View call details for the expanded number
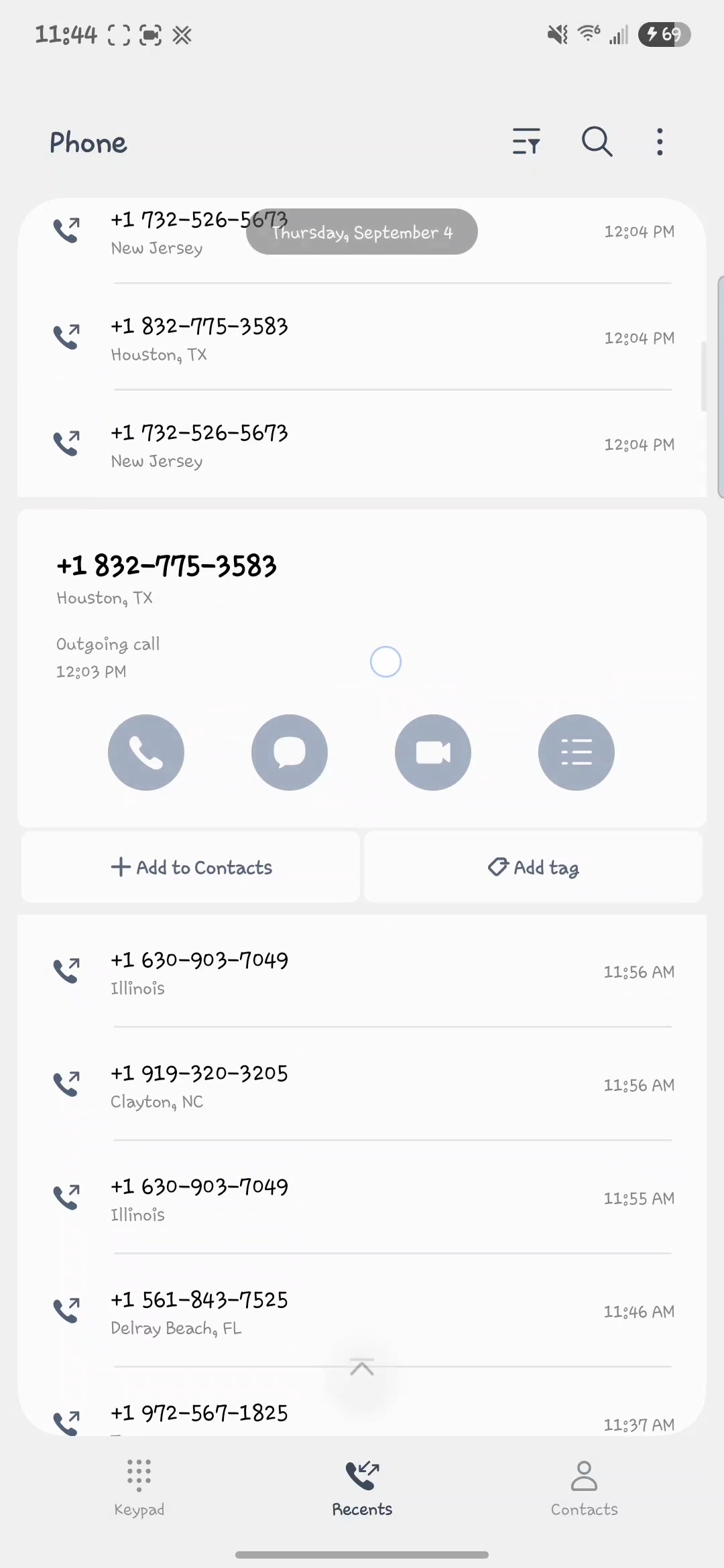The height and width of the screenshot is (1568, 724). (x=577, y=753)
